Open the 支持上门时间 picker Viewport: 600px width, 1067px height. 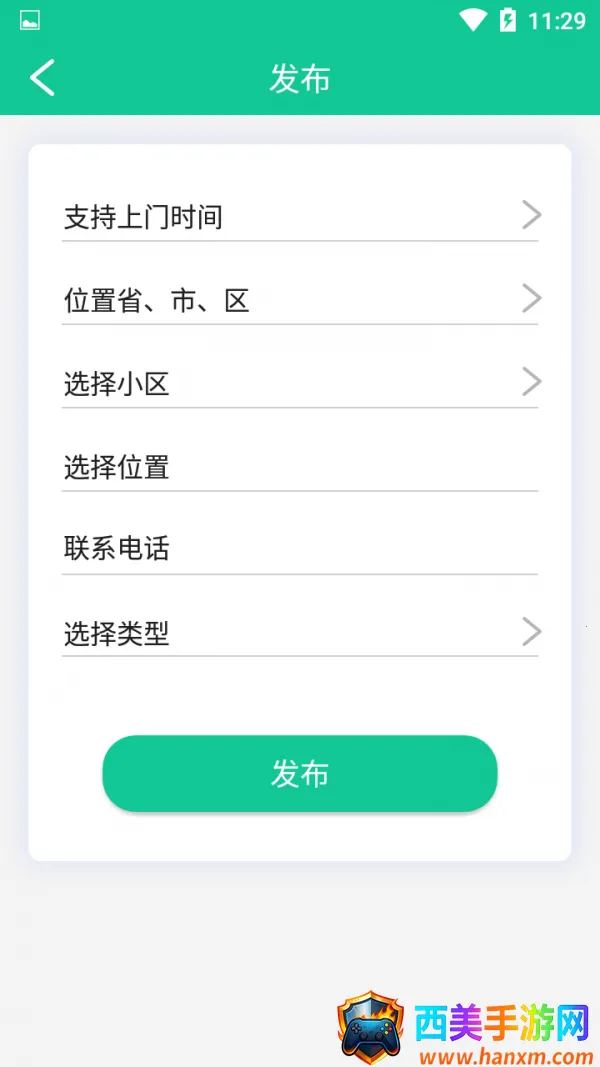[300, 216]
